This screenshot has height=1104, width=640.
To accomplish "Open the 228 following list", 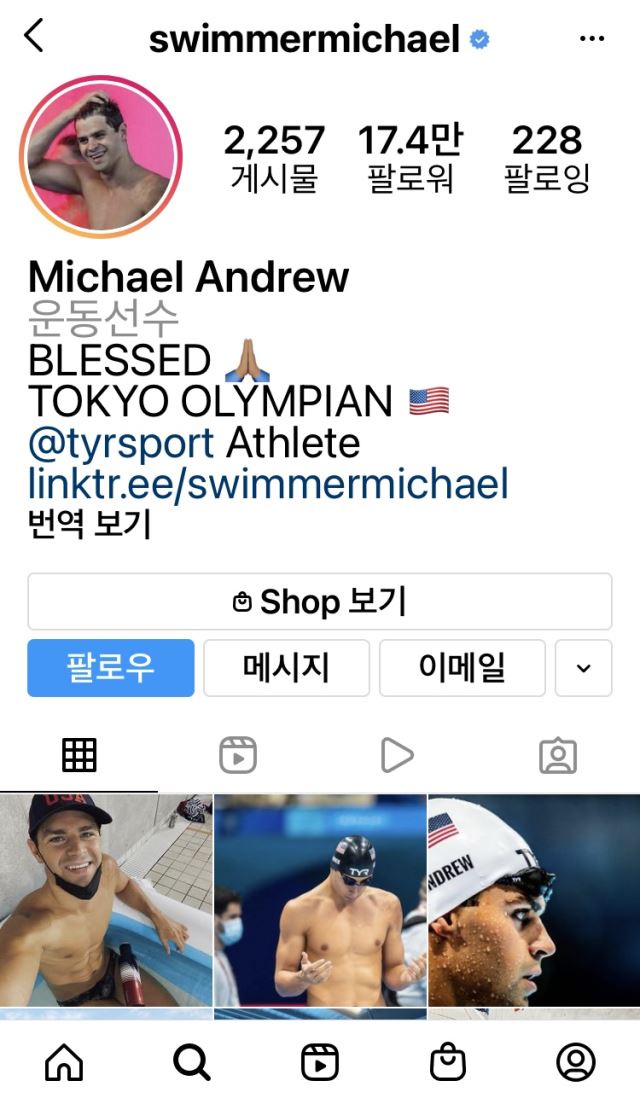I will [547, 158].
